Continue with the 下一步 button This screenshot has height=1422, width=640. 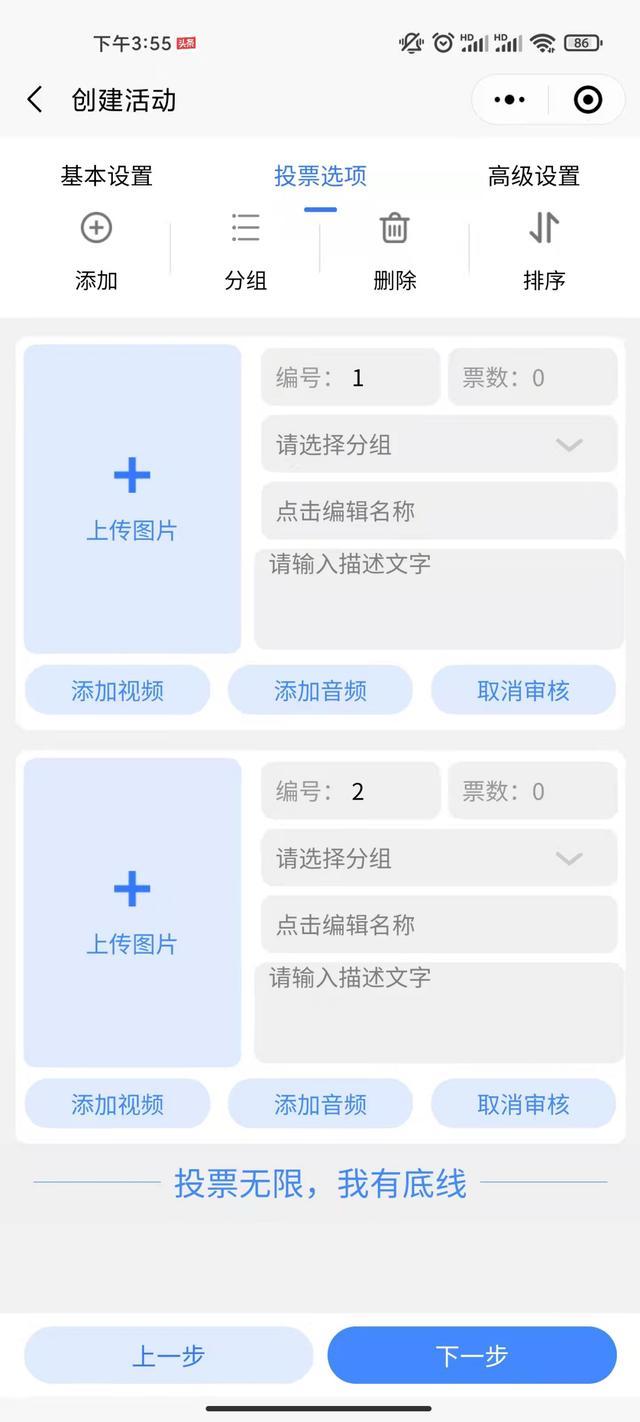coord(472,1355)
